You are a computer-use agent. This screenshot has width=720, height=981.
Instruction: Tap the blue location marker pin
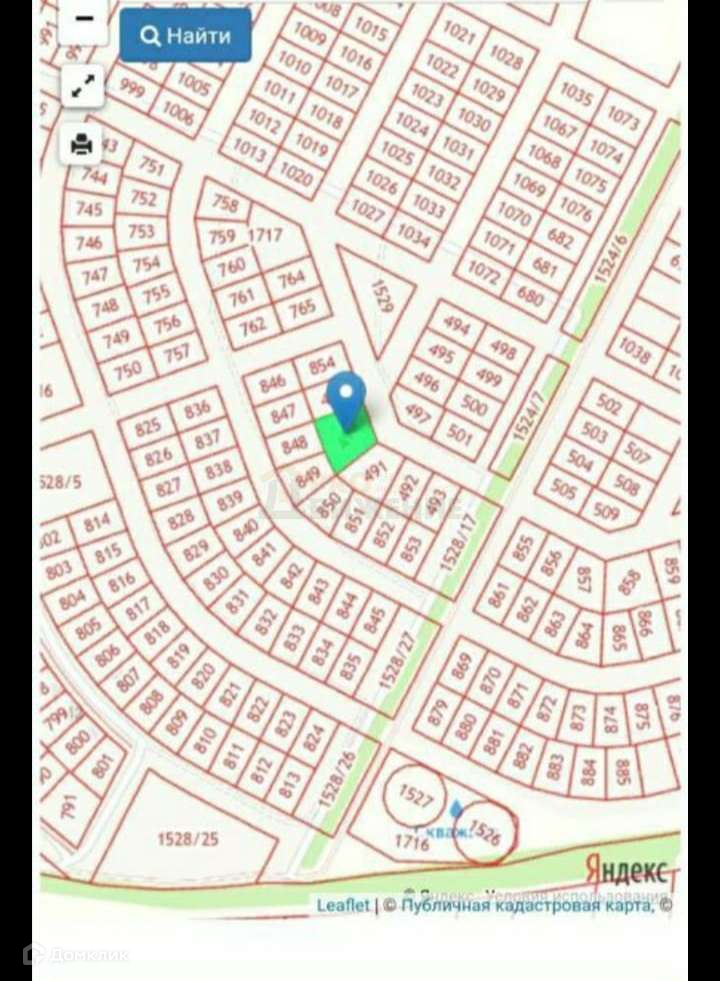(347, 399)
